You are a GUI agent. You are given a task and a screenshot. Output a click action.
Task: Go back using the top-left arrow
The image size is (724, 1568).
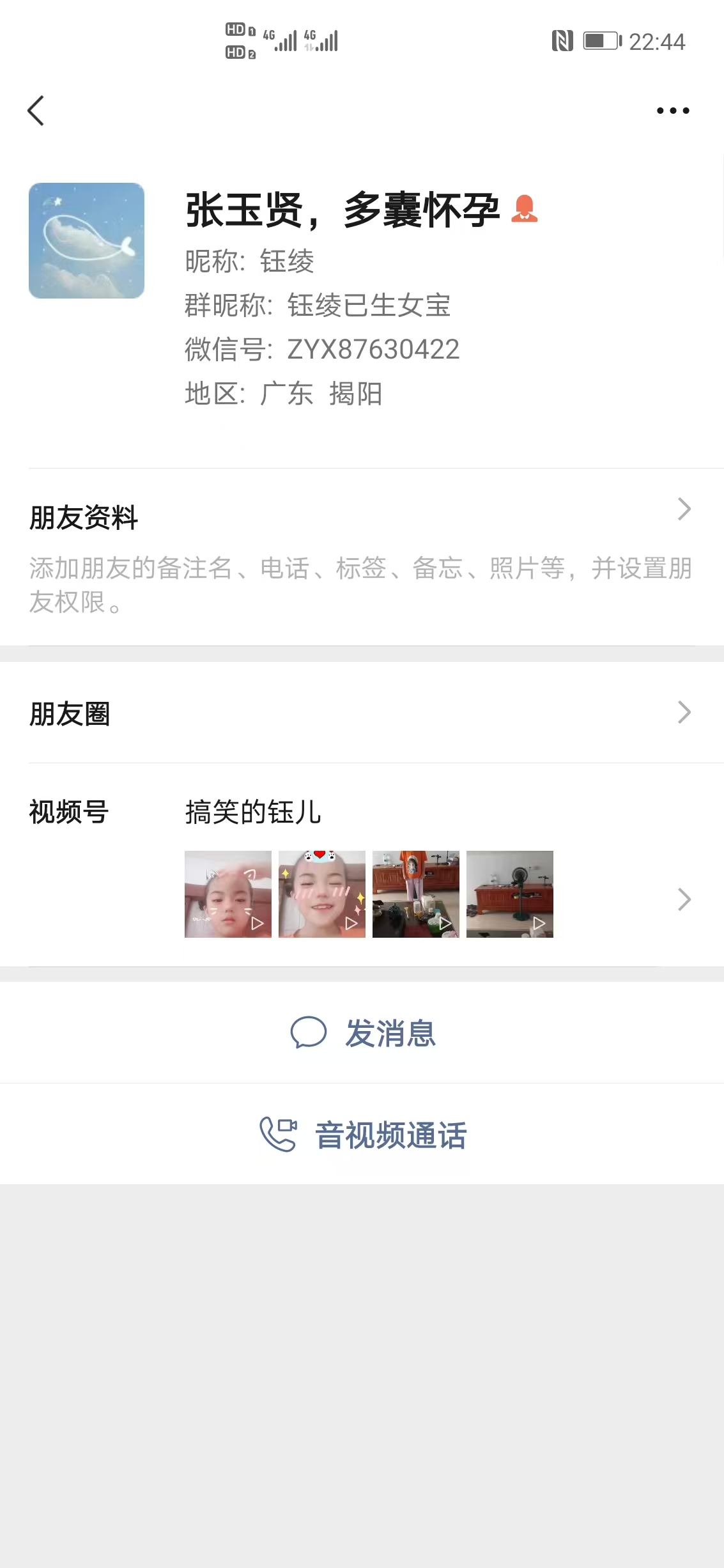click(36, 111)
